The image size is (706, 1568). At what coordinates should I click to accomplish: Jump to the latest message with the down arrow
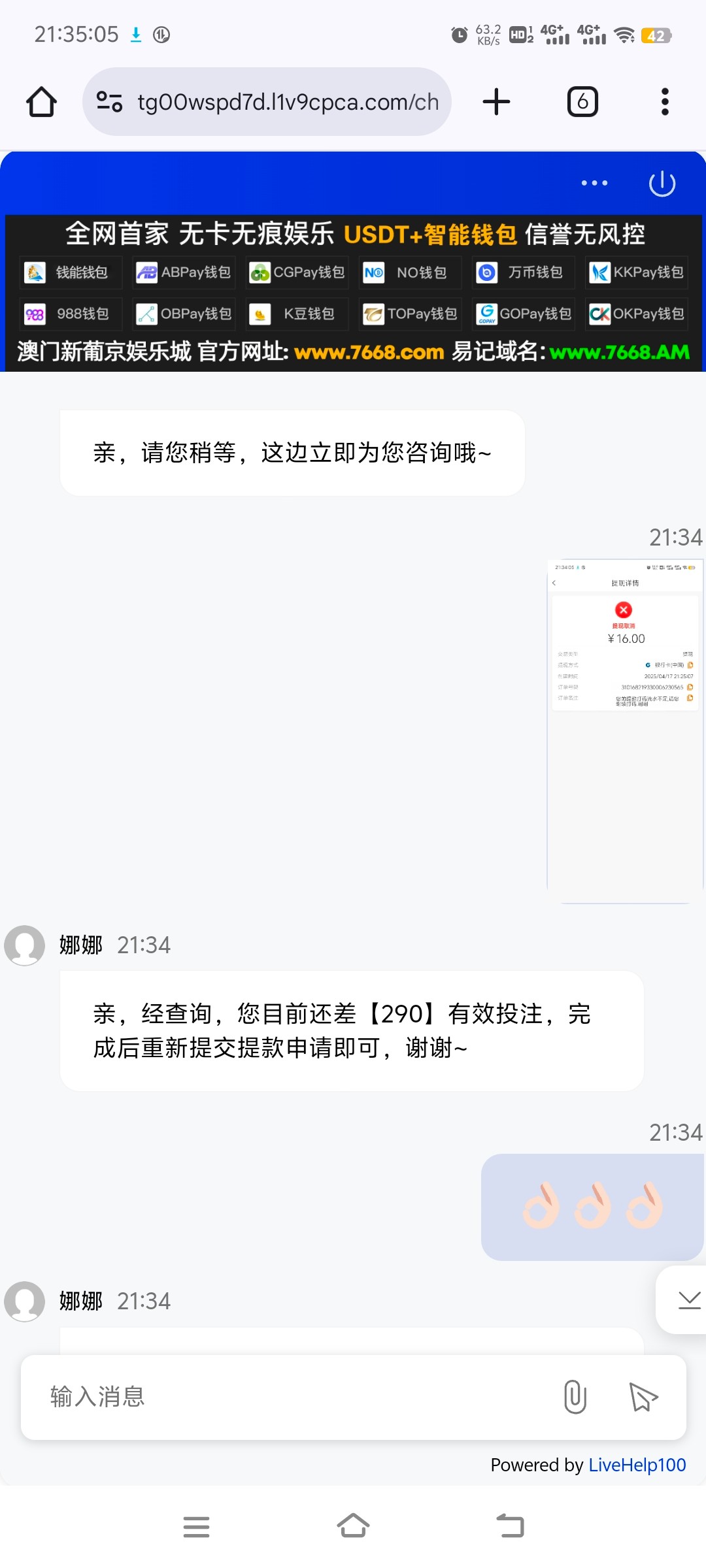(688, 1299)
